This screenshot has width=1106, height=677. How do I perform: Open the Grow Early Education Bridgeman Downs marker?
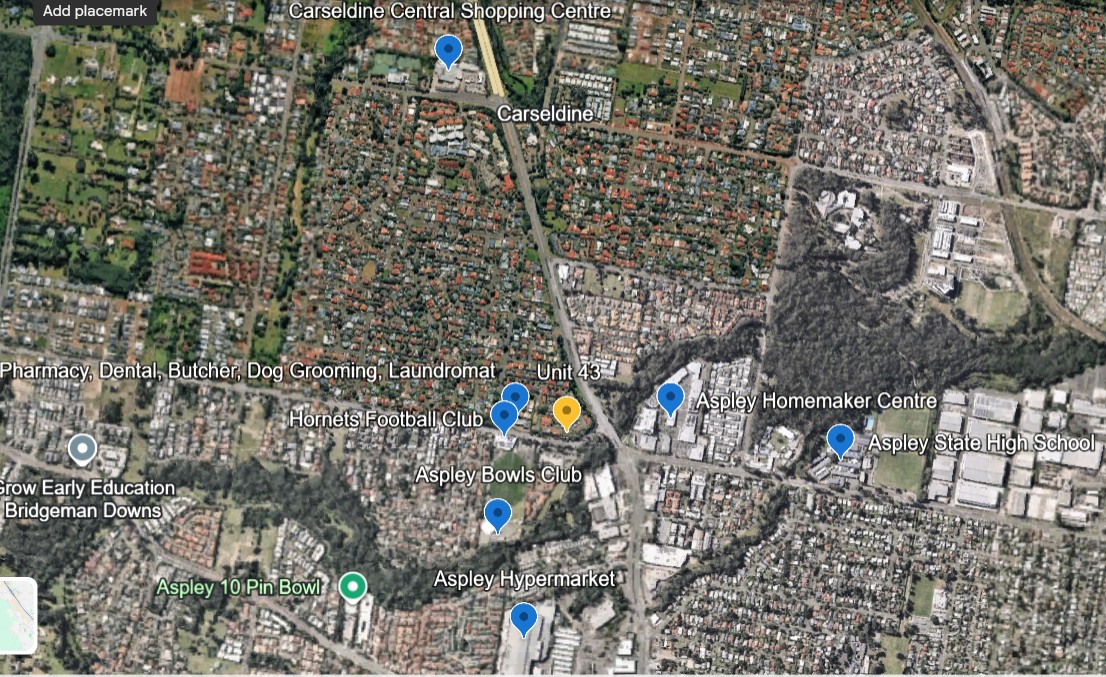[82, 449]
